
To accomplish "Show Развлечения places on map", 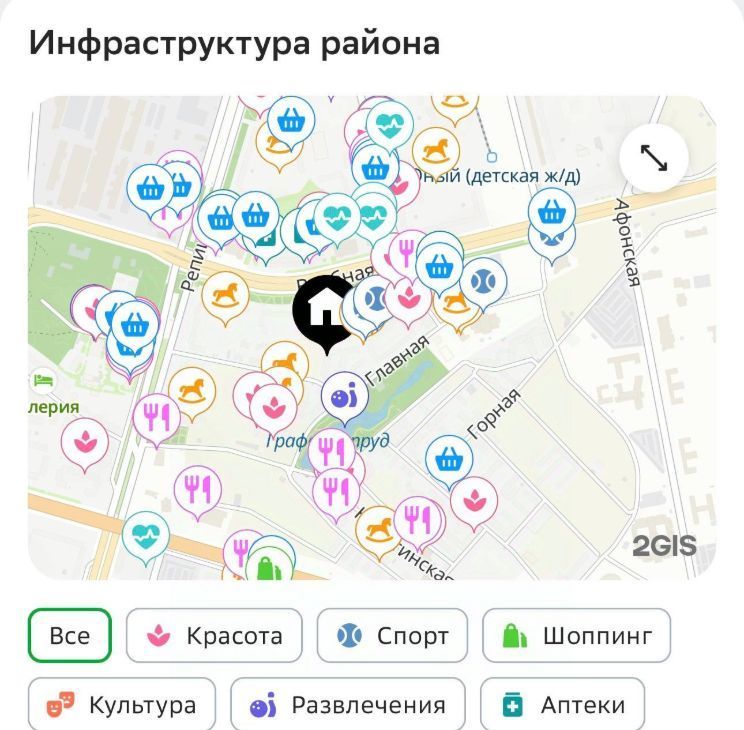I will (x=347, y=704).
